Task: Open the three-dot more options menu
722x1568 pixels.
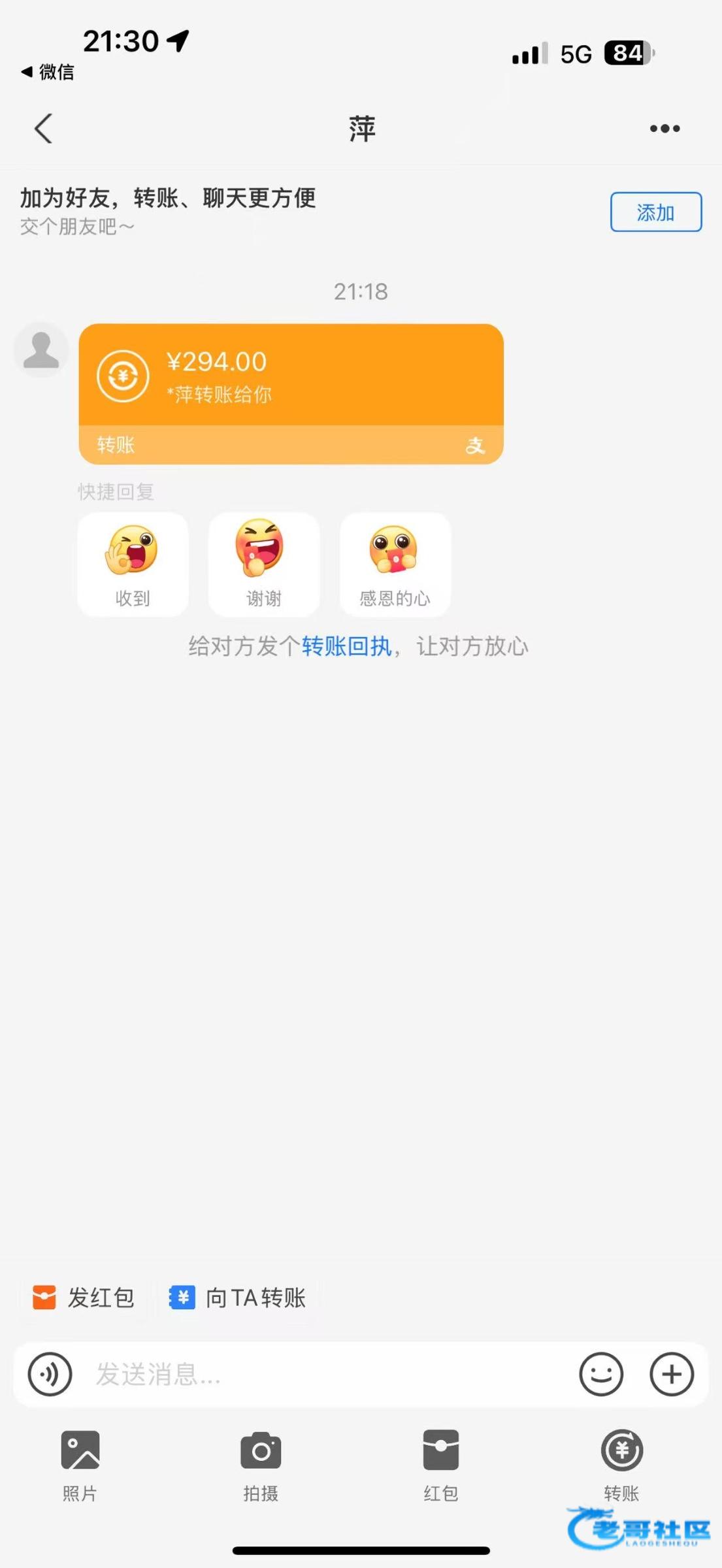Action: [665, 129]
